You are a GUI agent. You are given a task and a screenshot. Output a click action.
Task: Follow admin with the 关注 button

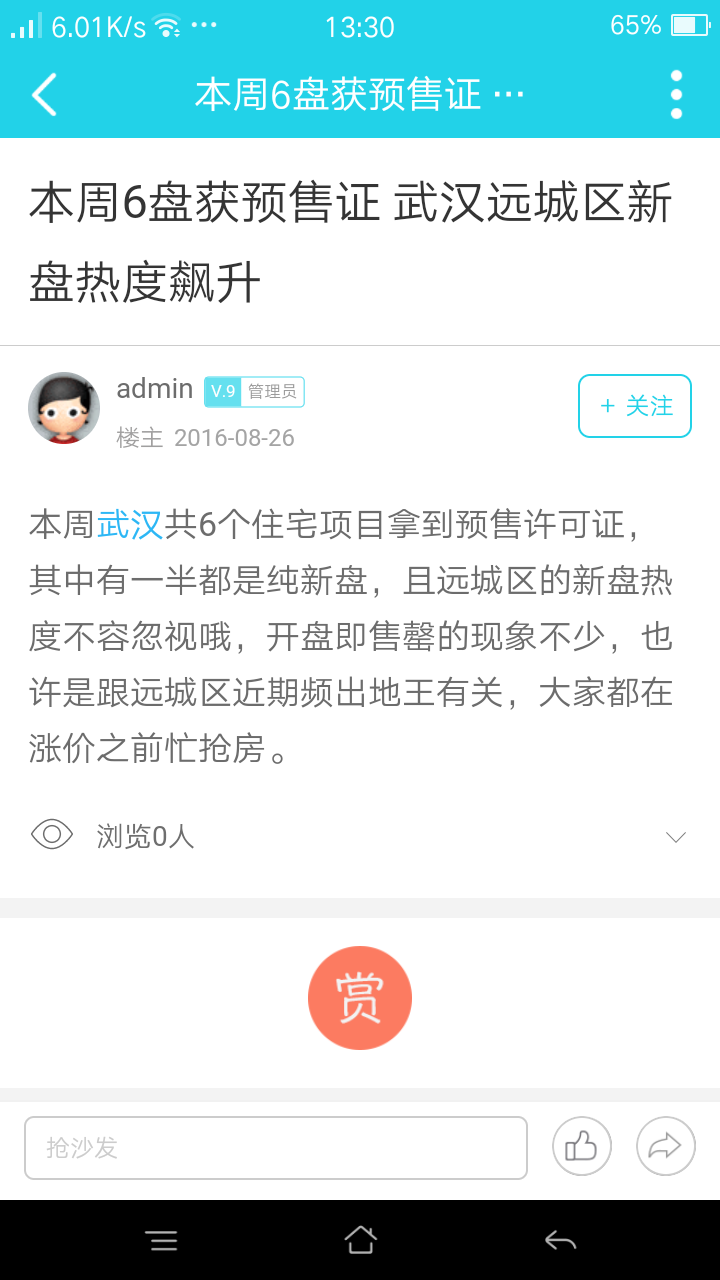click(x=635, y=406)
